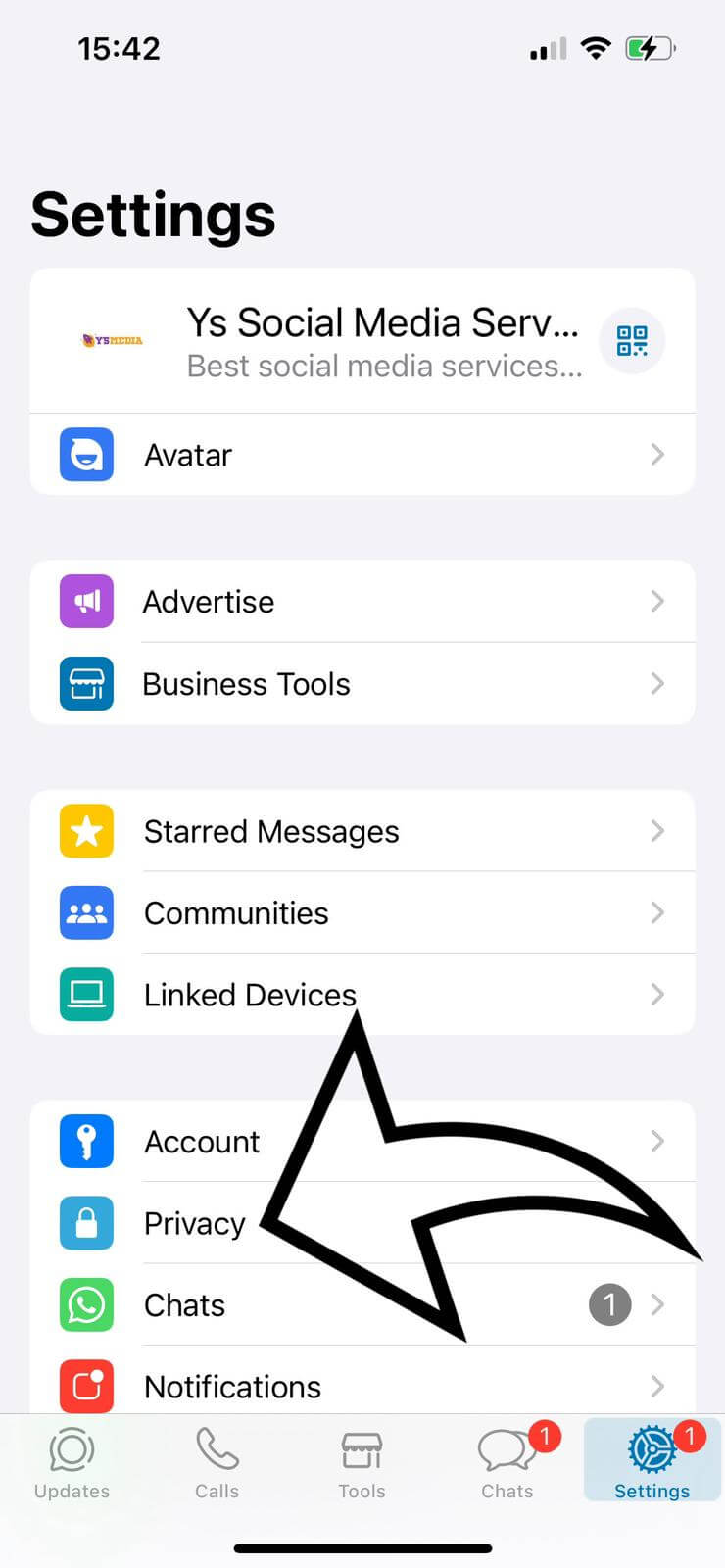The width and height of the screenshot is (725, 1568).
Task: Tap the Privacy lock icon
Action: 86,1223
